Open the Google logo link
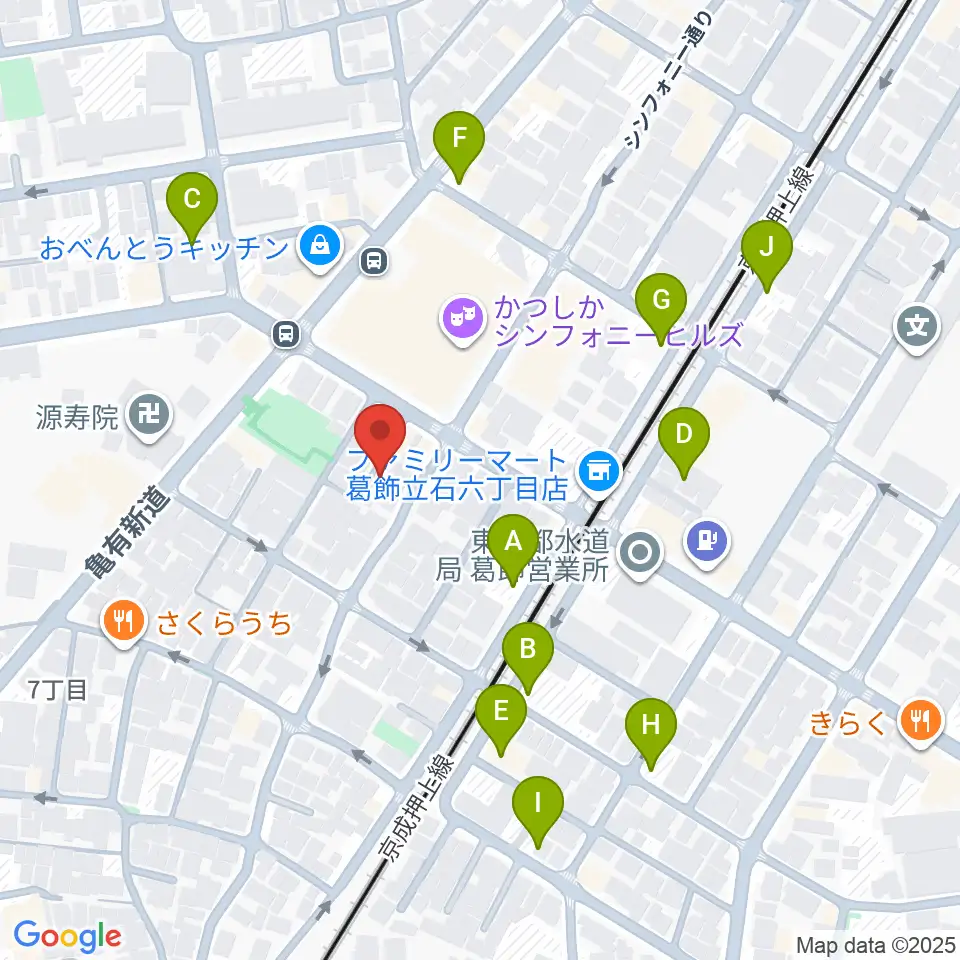960x960 pixels. (67, 936)
